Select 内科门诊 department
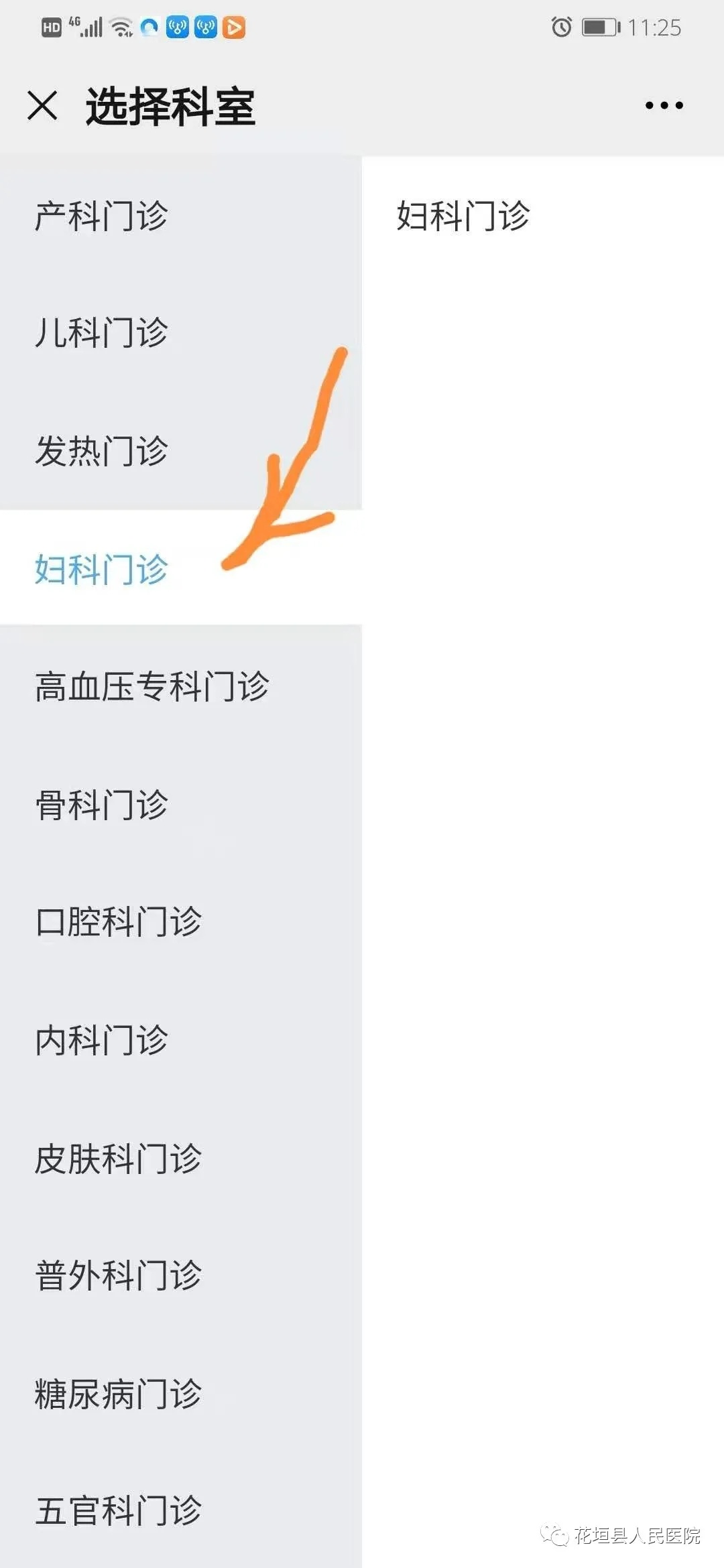 (102, 1040)
